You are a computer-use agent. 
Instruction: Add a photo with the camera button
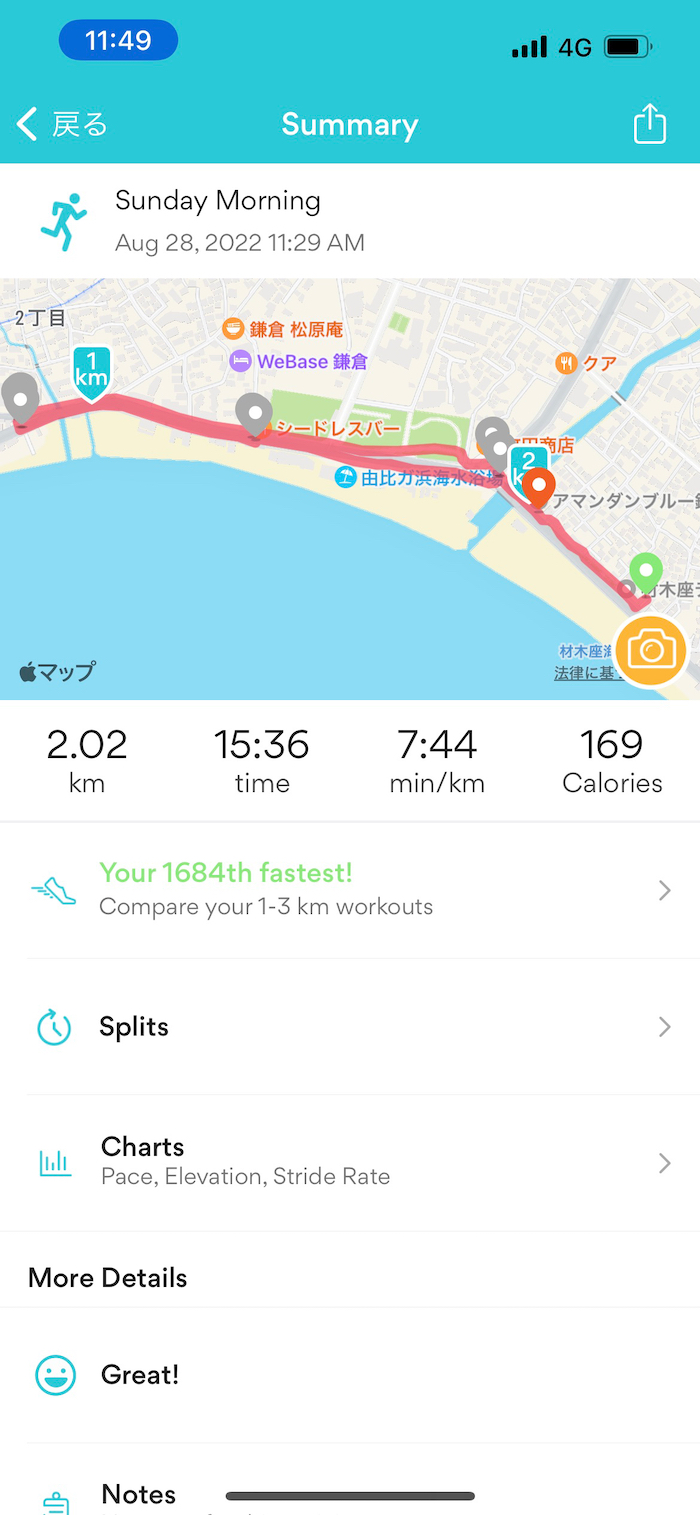click(x=651, y=651)
